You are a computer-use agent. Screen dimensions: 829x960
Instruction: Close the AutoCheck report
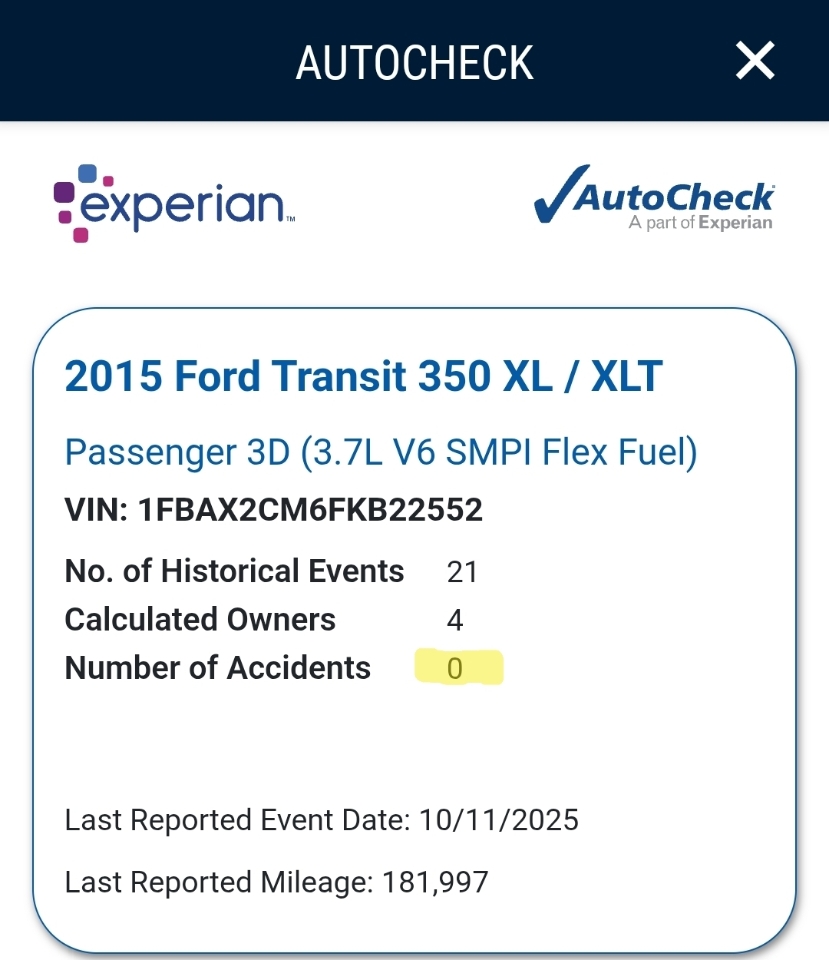(755, 62)
